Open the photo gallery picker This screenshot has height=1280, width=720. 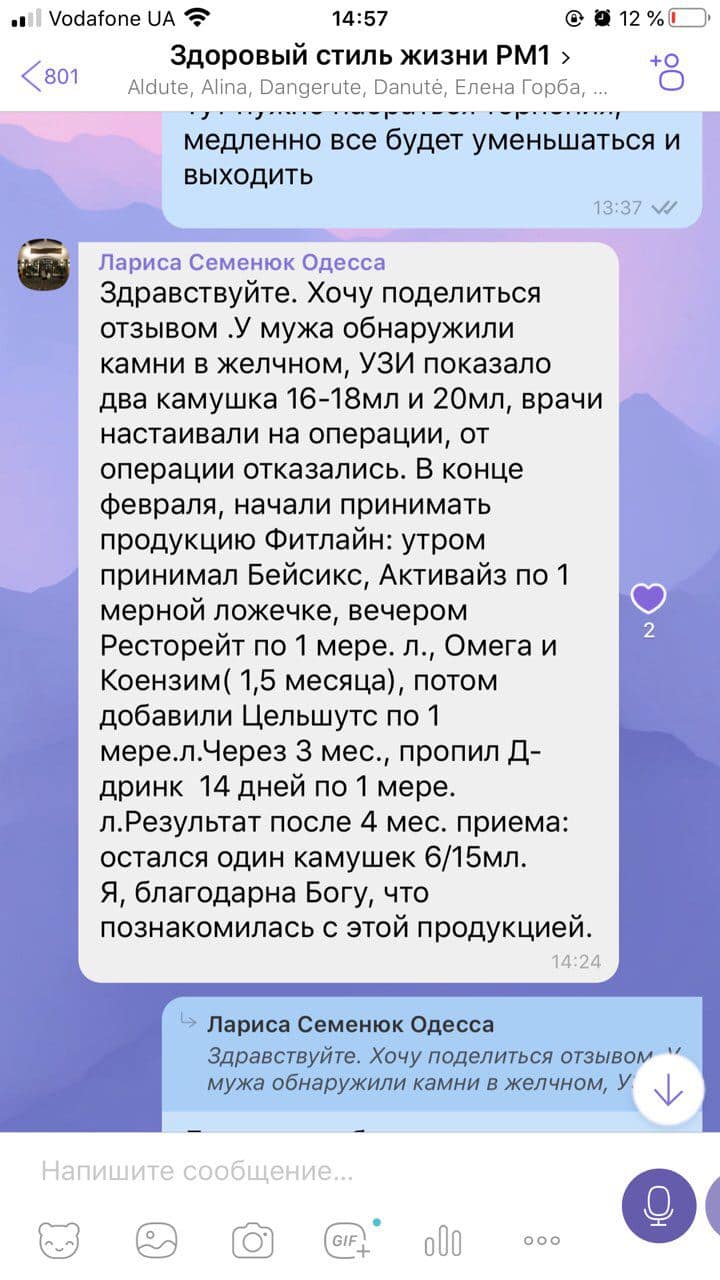click(x=156, y=1241)
